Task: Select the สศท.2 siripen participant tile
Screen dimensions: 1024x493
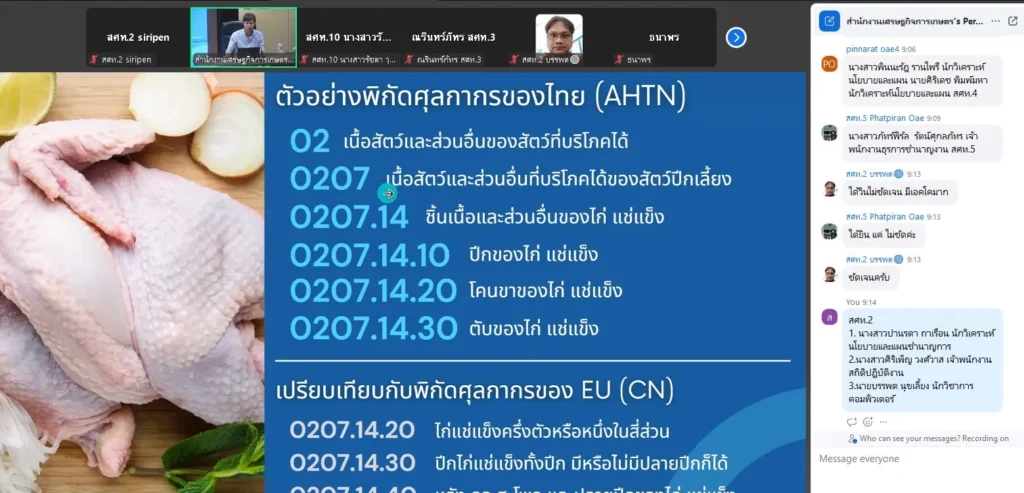Action: [x=138, y=38]
